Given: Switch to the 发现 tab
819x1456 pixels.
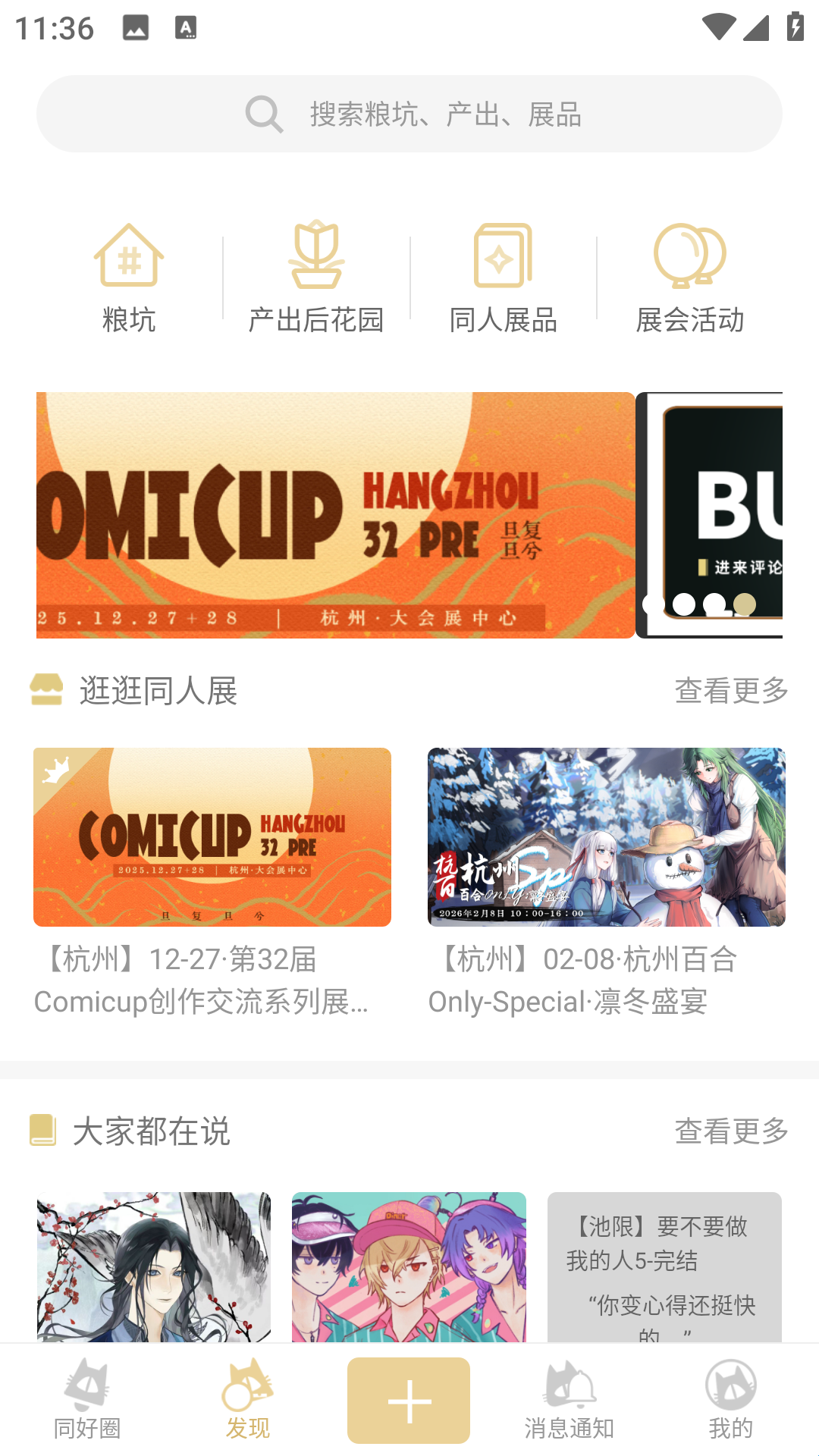Looking at the screenshot, I should (x=248, y=1400).
